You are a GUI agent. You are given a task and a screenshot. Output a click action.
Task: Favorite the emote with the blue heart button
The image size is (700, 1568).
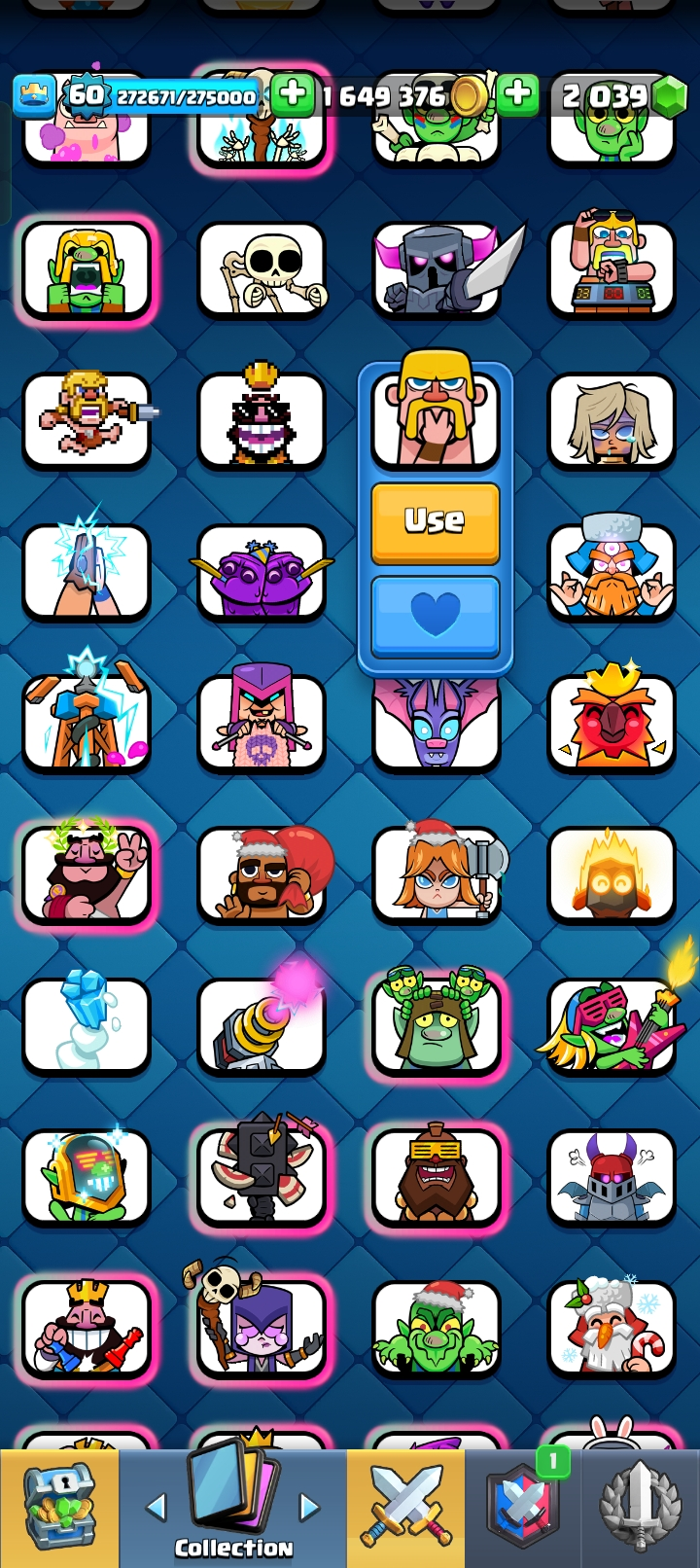[x=435, y=616]
